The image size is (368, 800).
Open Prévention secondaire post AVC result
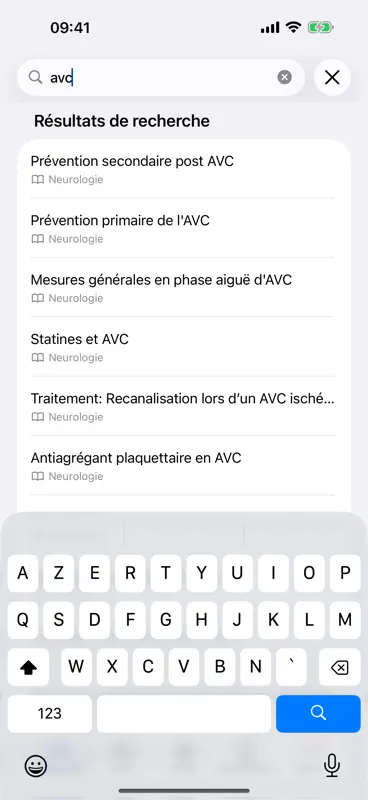(x=182, y=169)
